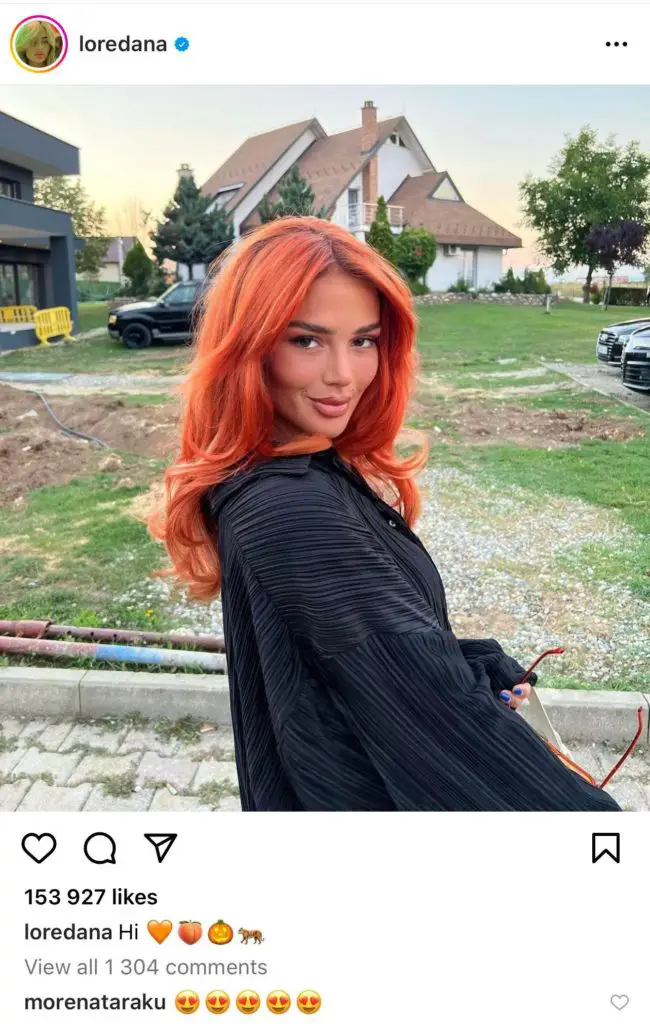
Task: Like morenataraku's comment with small heart
Action: tap(619, 1002)
